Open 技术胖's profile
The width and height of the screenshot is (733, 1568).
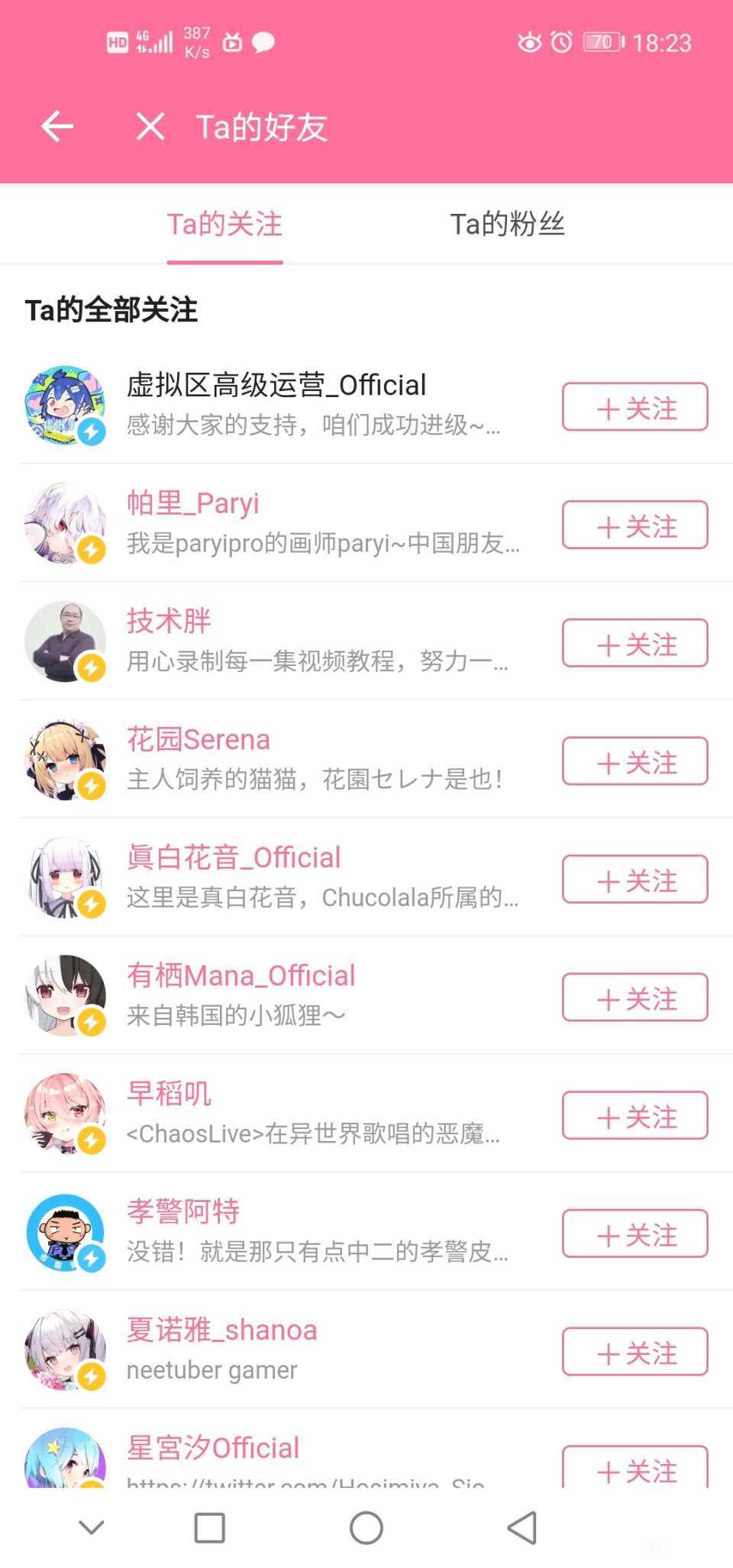click(169, 621)
